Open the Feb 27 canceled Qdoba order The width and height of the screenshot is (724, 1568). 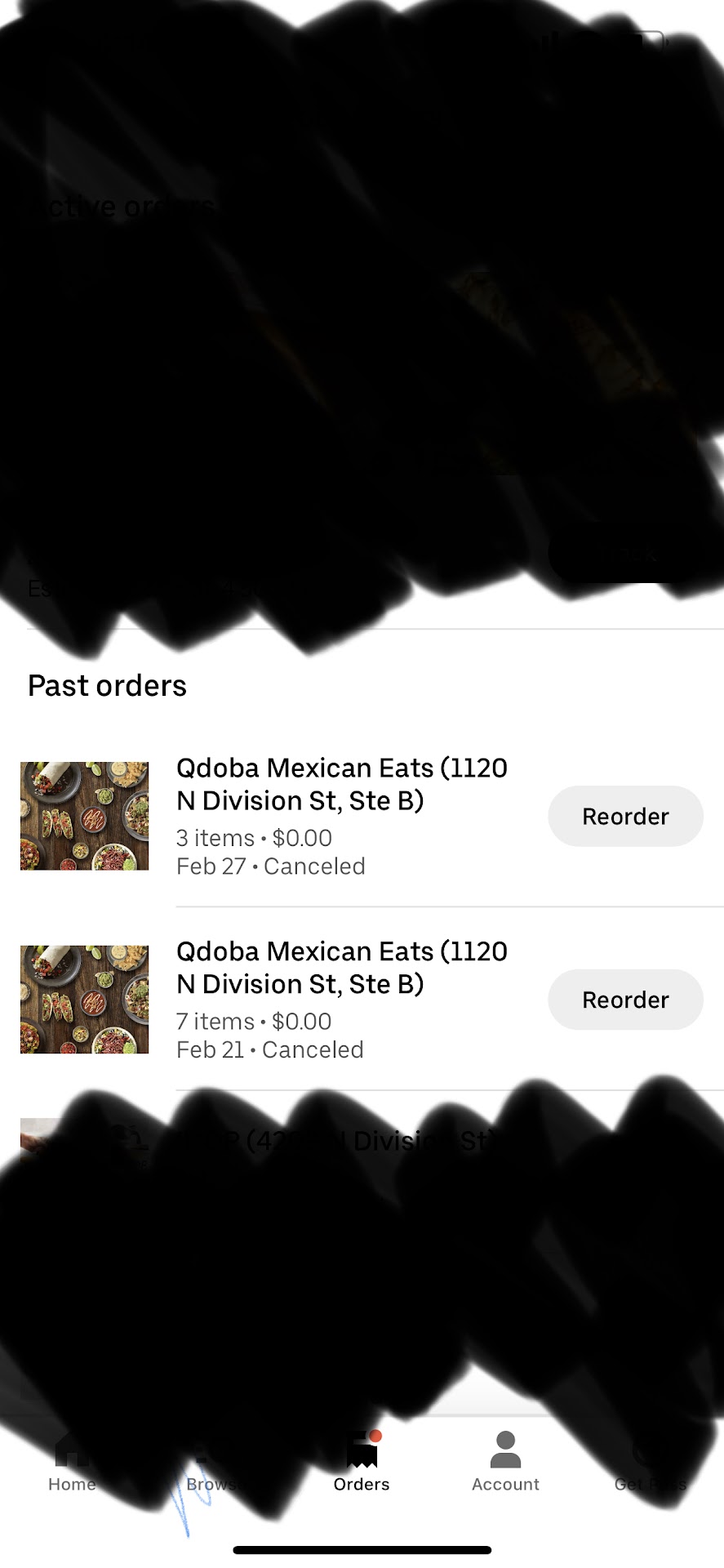click(342, 816)
